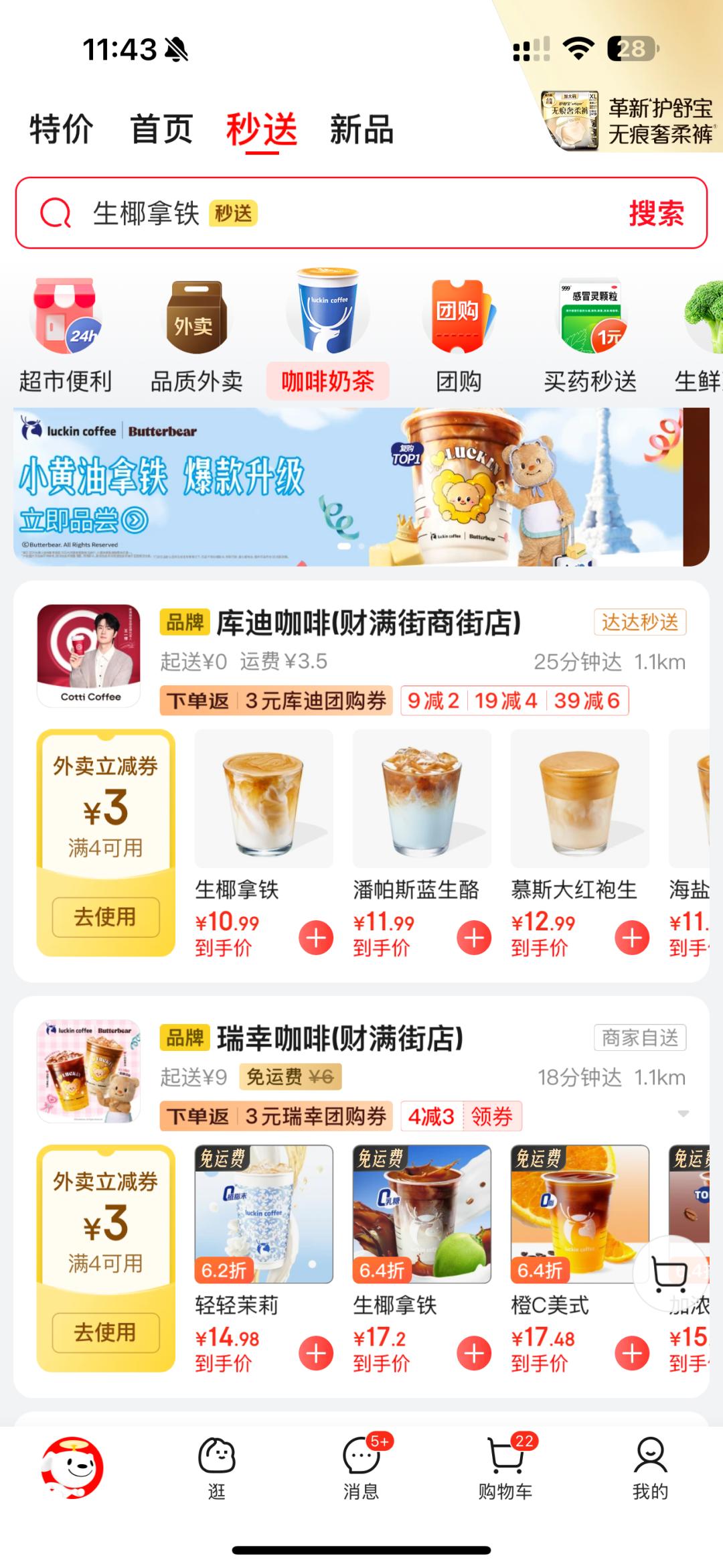Viewport: 723px width, 1568px height.
Task: Switch to the 首页 top tab
Action: coord(161,129)
